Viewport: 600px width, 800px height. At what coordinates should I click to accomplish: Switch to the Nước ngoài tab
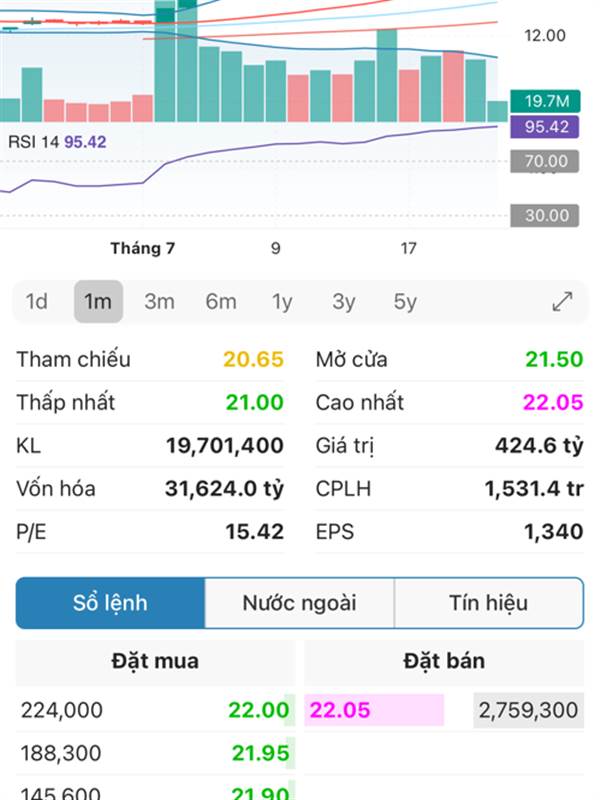coord(299,603)
